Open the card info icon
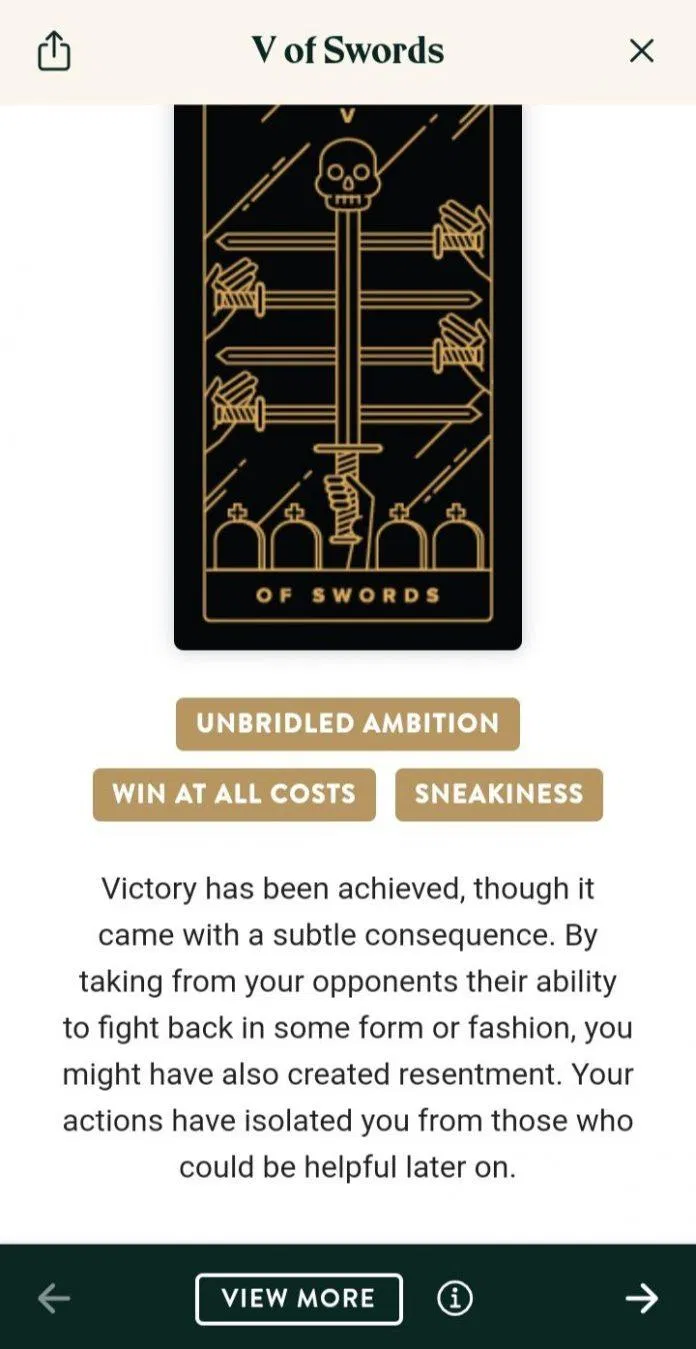696x1349 pixels. click(455, 1298)
